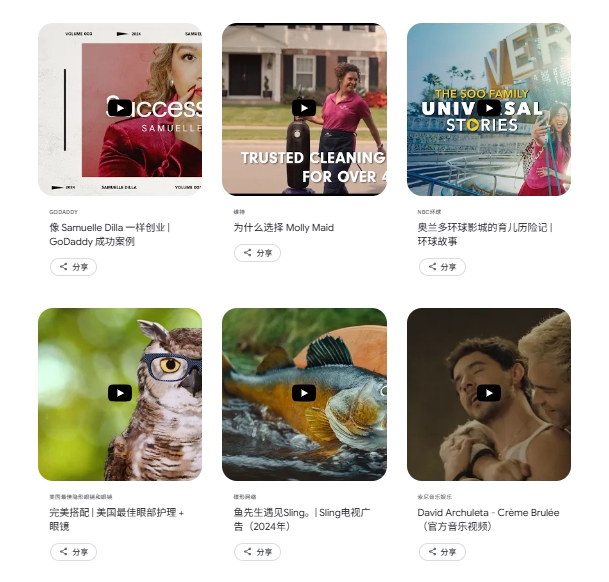Image resolution: width=609 pixels, height=582 pixels.
Task: Play the Soo Family Universal Stories video
Action: tap(489, 108)
